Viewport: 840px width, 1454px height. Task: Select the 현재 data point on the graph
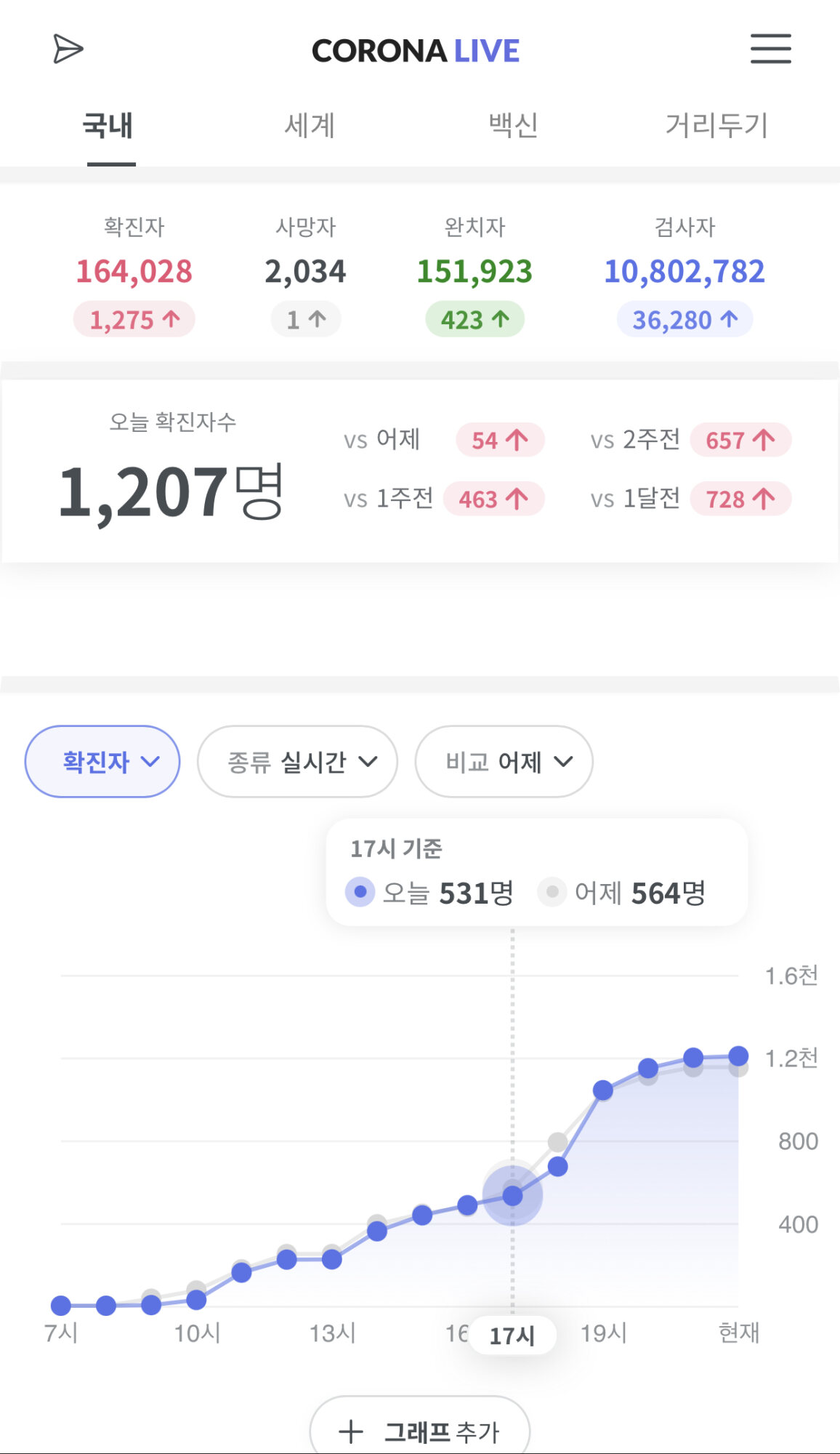(x=738, y=1056)
